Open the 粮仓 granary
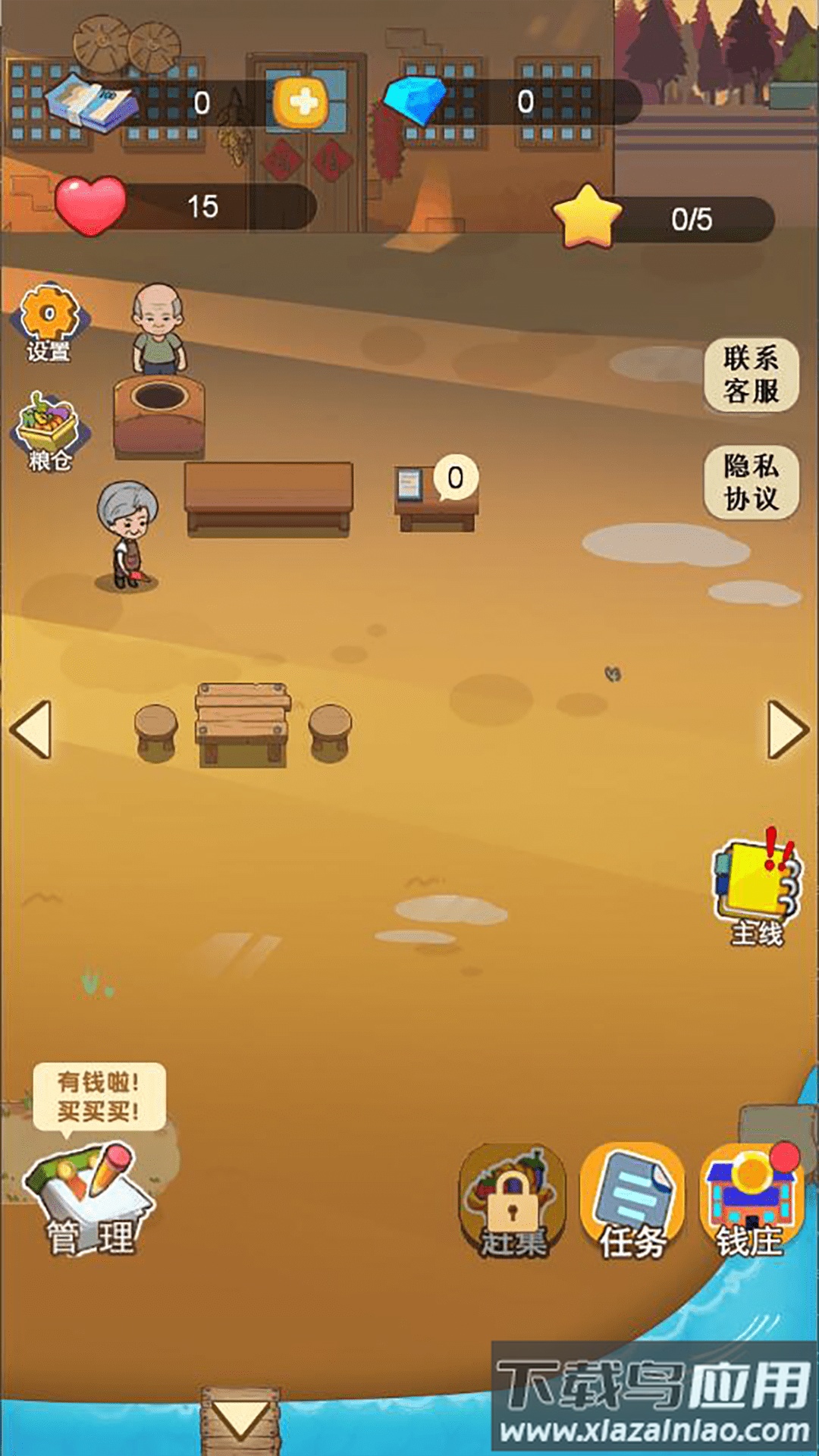Image resolution: width=819 pixels, height=1456 pixels. tap(49, 431)
